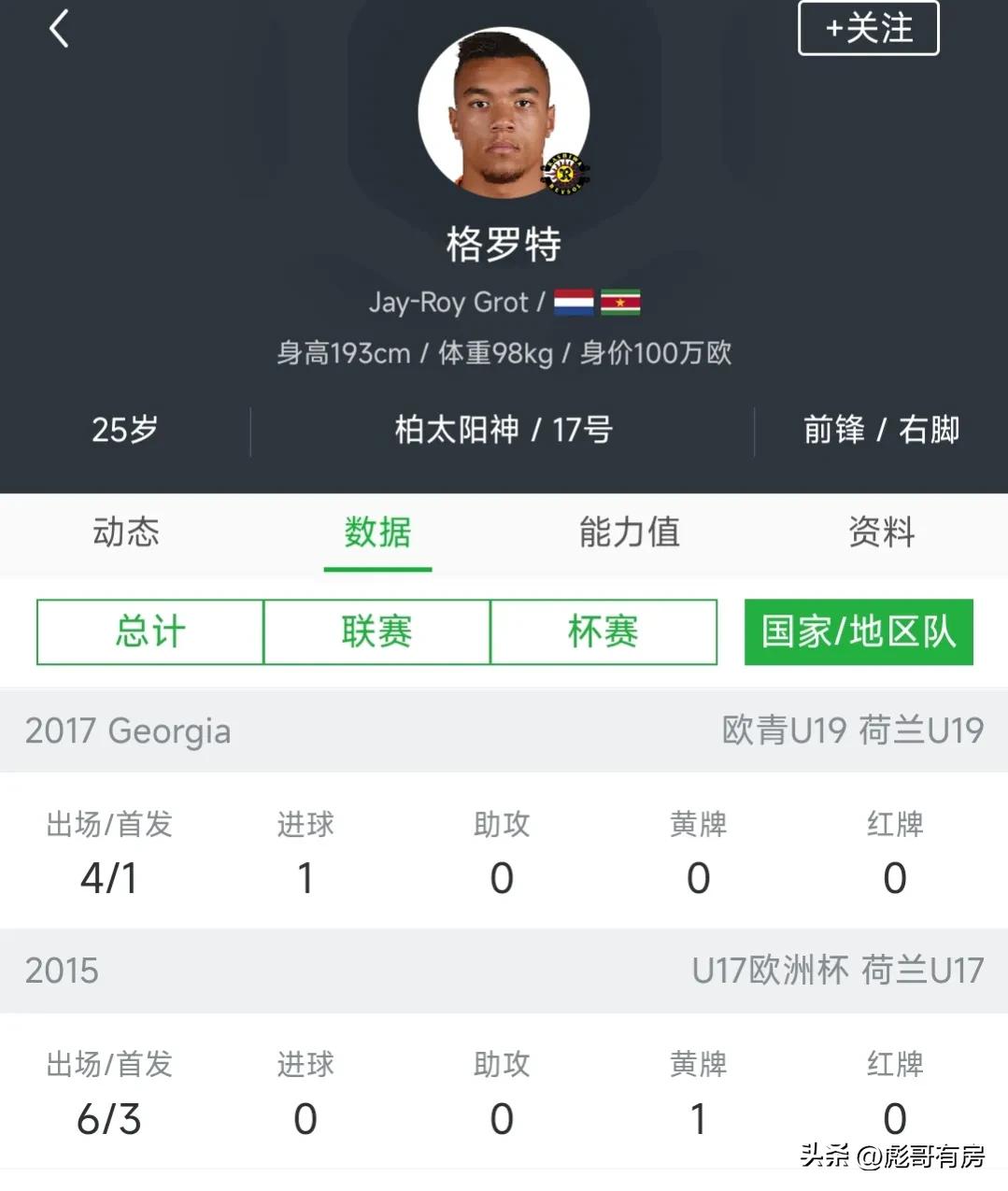The image size is (1008, 1191).
Task: Enable the 联赛 stats filter
Action: (376, 632)
